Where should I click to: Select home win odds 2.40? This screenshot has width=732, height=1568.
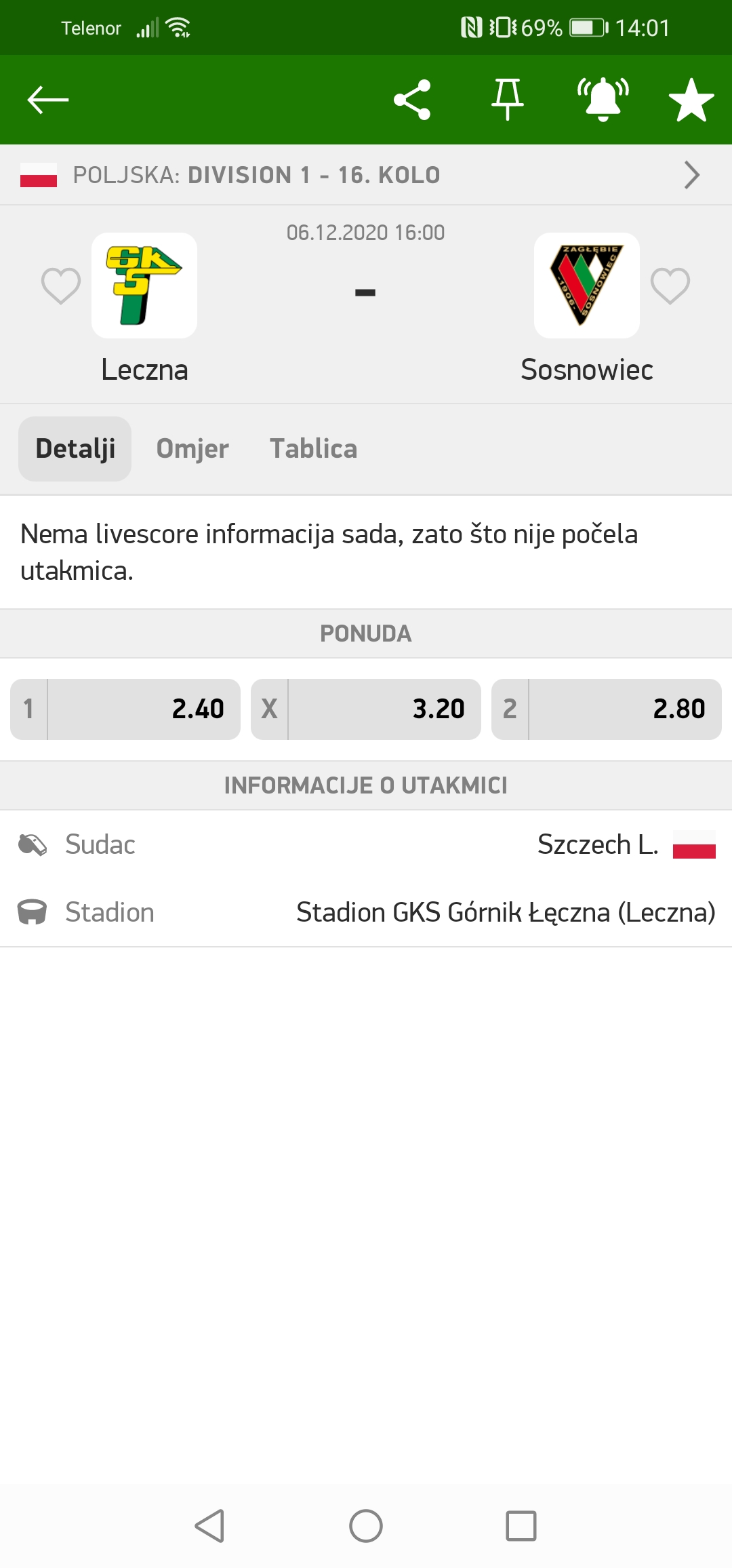pyautogui.click(x=125, y=709)
